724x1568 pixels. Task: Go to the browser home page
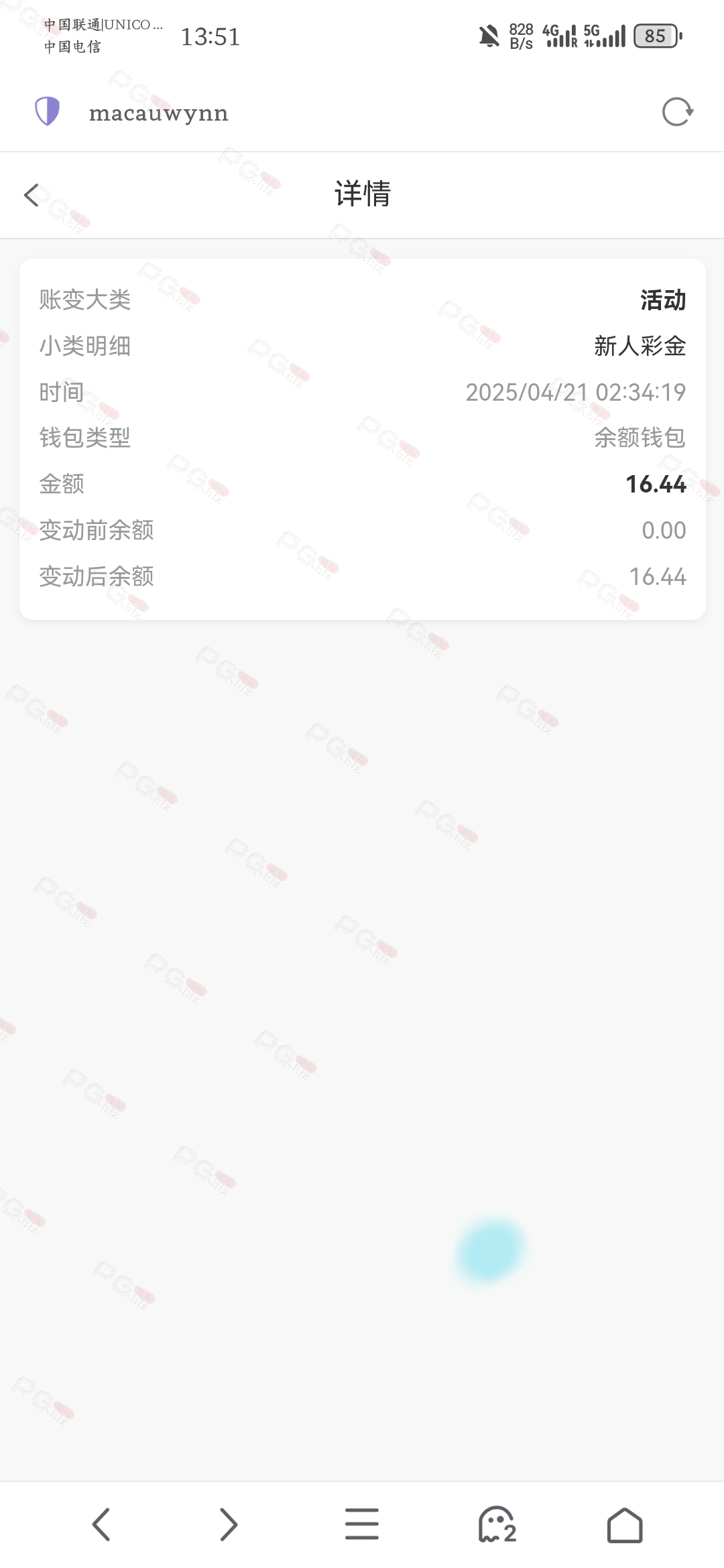point(625,1525)
